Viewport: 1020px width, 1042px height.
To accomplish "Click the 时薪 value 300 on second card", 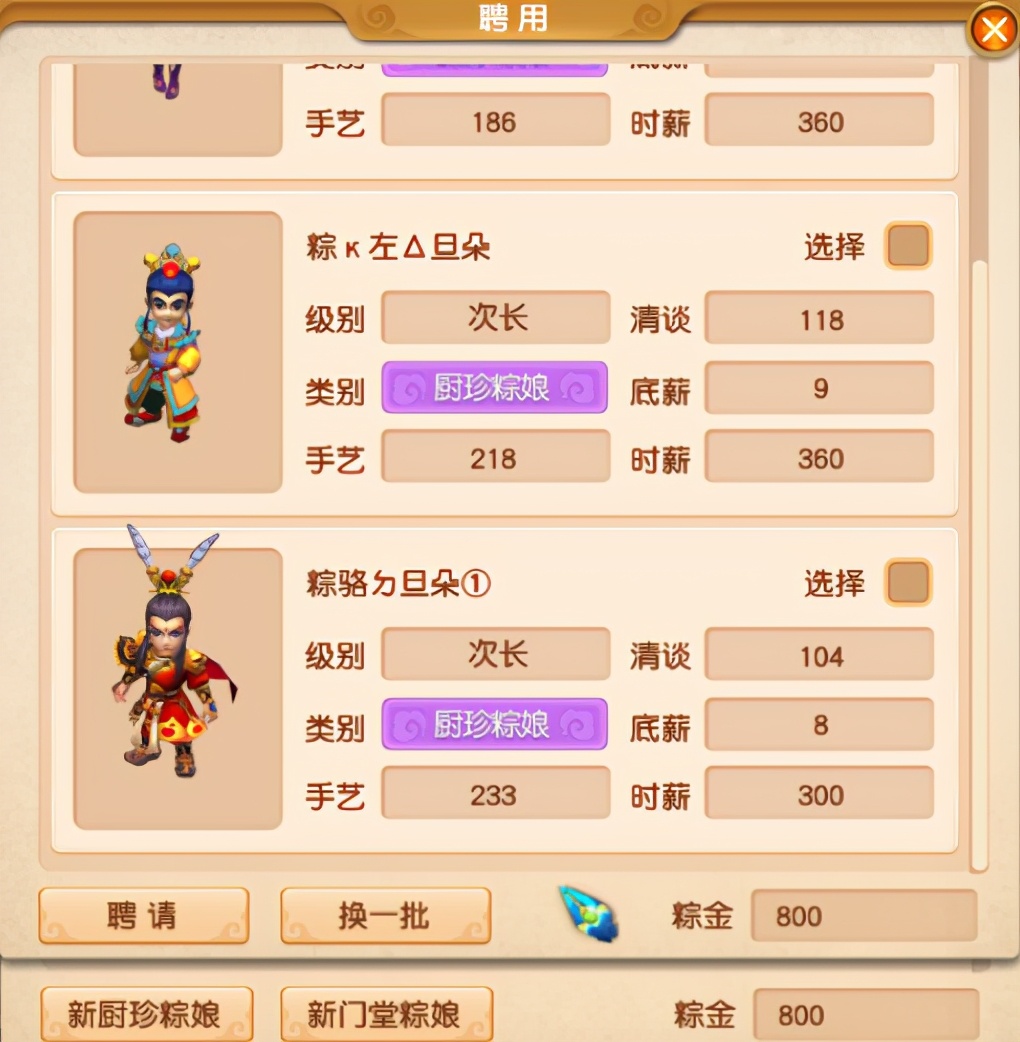I will pos(818,793).
